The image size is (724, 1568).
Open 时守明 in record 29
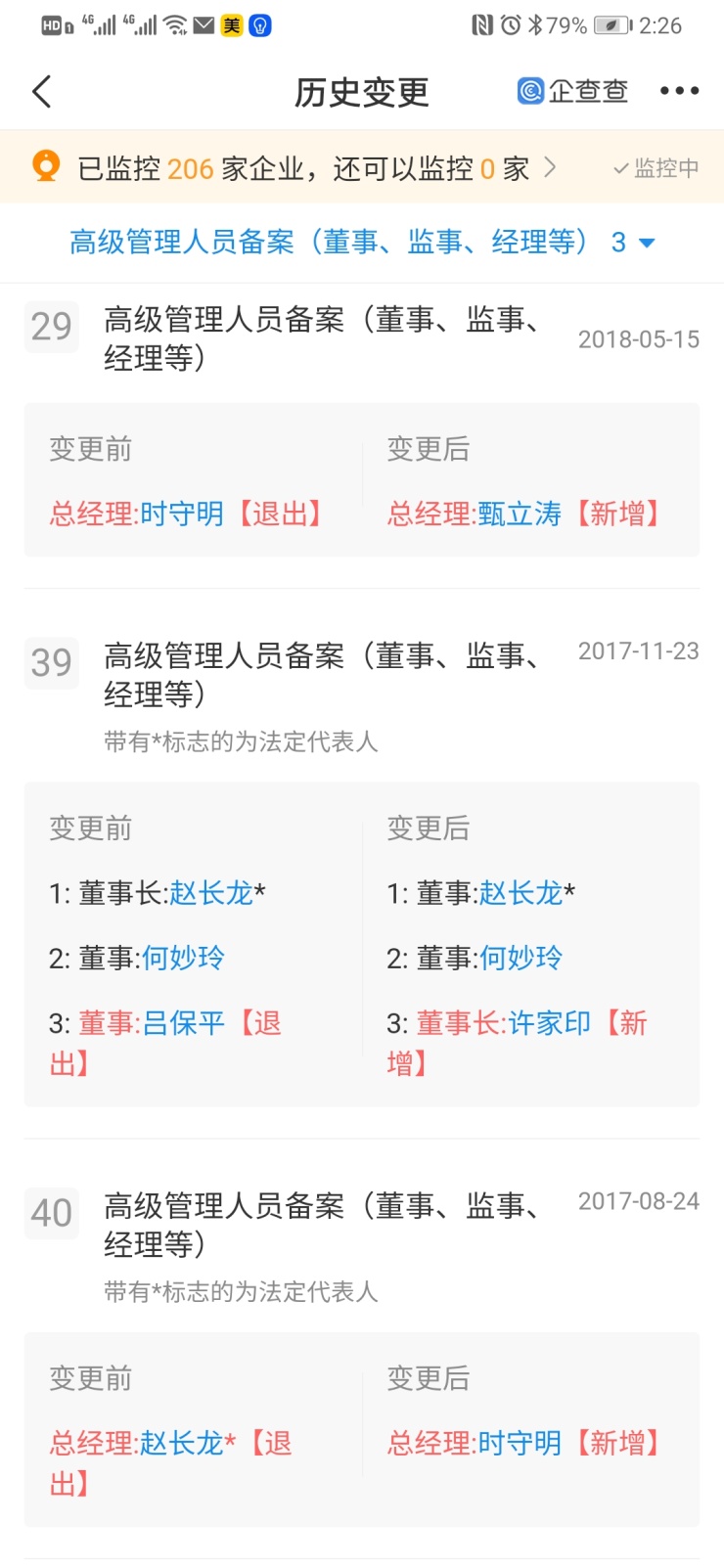[182, 514]
